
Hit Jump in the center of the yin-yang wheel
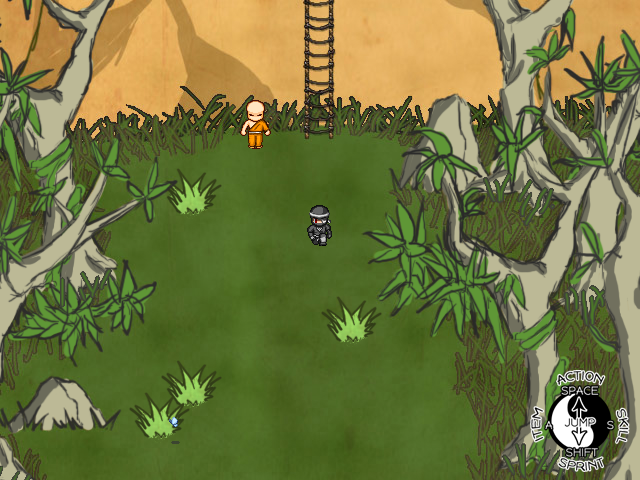point(580,423)
